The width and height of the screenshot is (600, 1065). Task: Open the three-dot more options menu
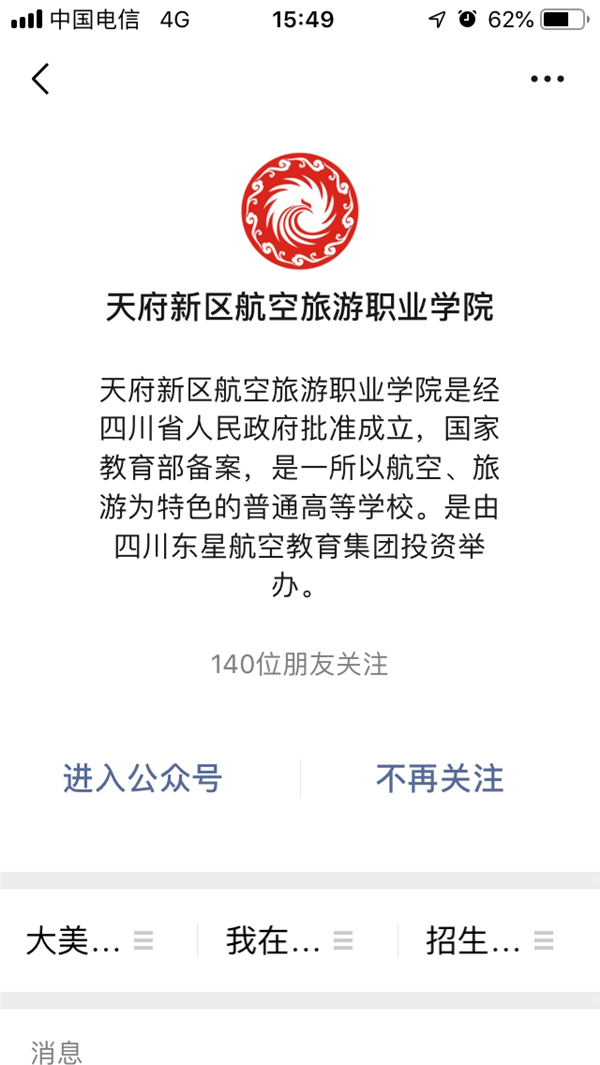coord(547,79)
